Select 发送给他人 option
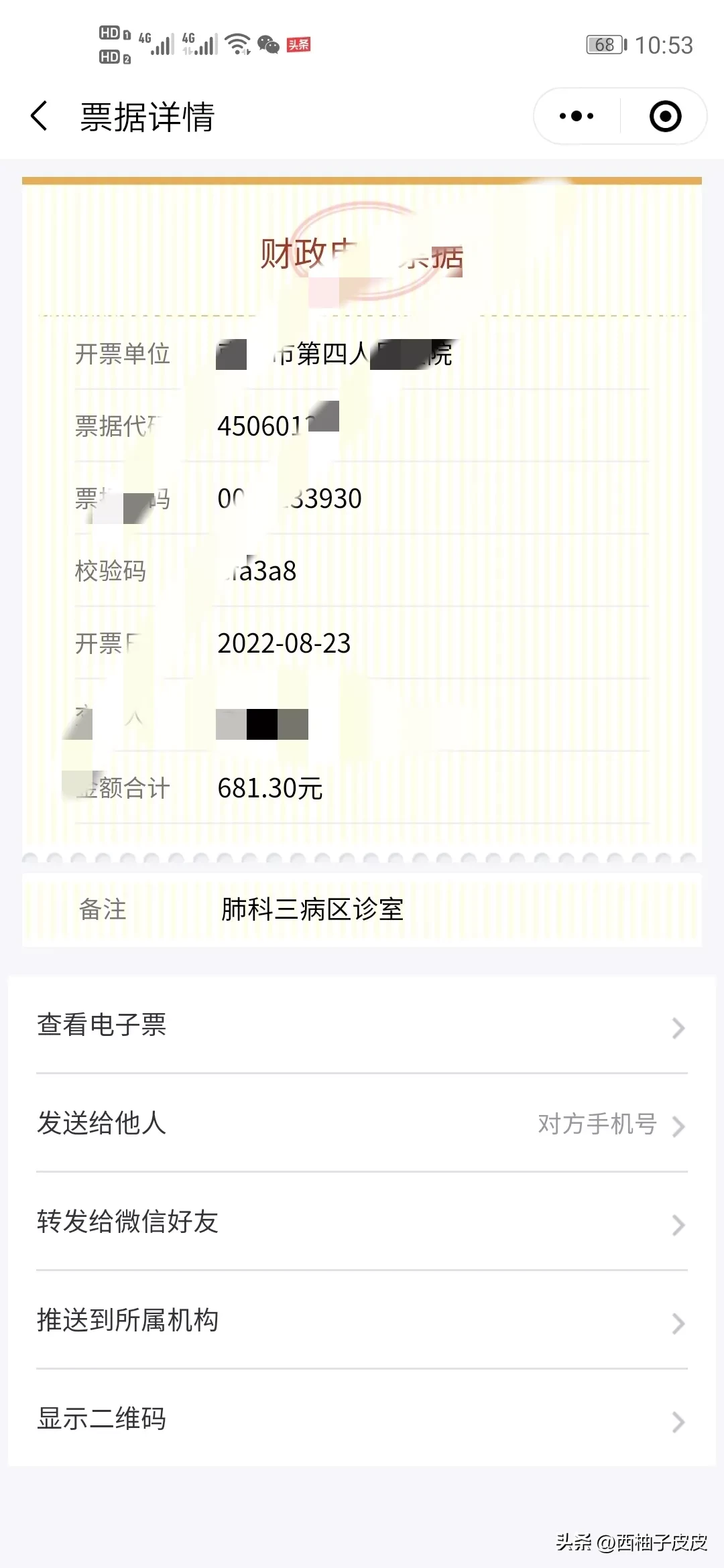Screen dimensions: 724x1568 tap(362, 1124)
